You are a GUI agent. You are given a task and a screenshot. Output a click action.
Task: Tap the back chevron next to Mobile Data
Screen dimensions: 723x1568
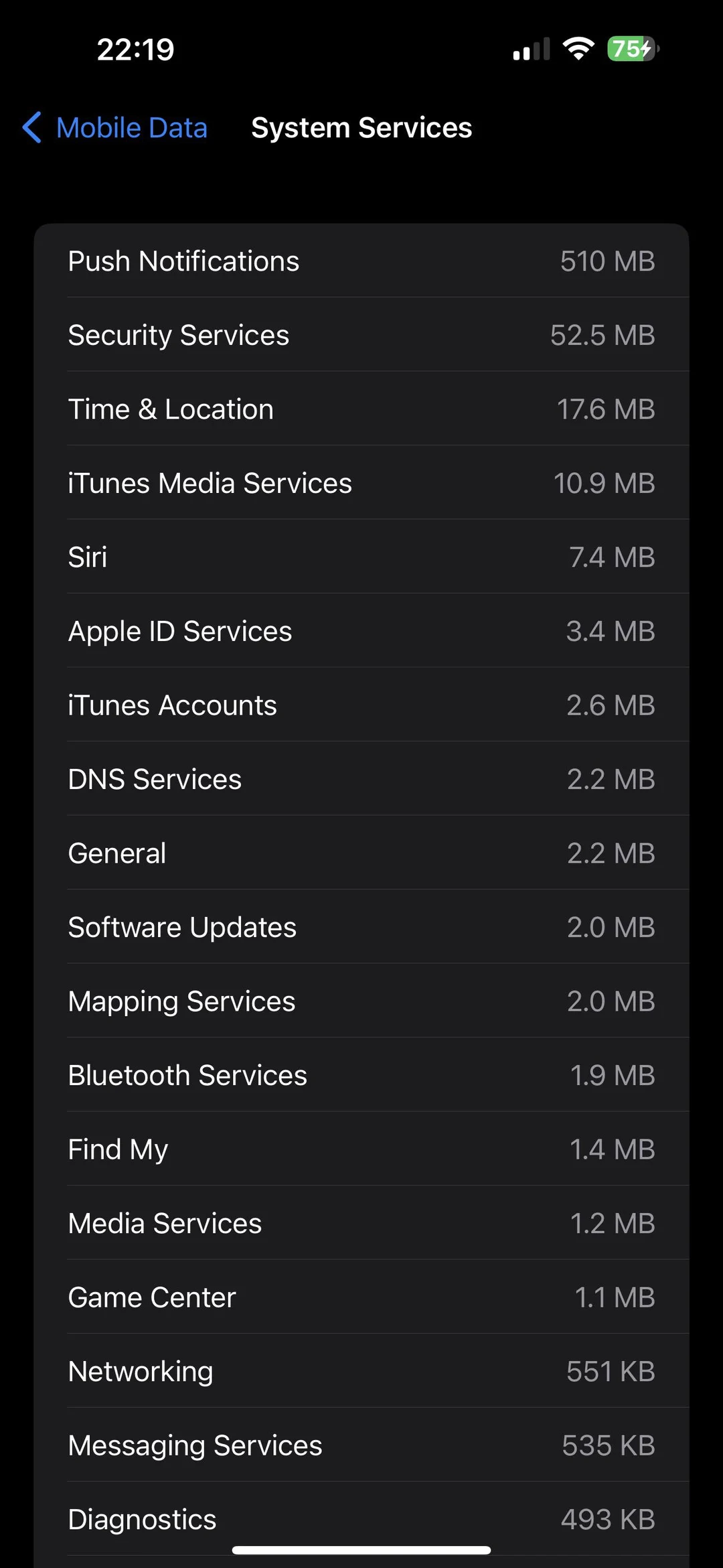coord(32,127)
